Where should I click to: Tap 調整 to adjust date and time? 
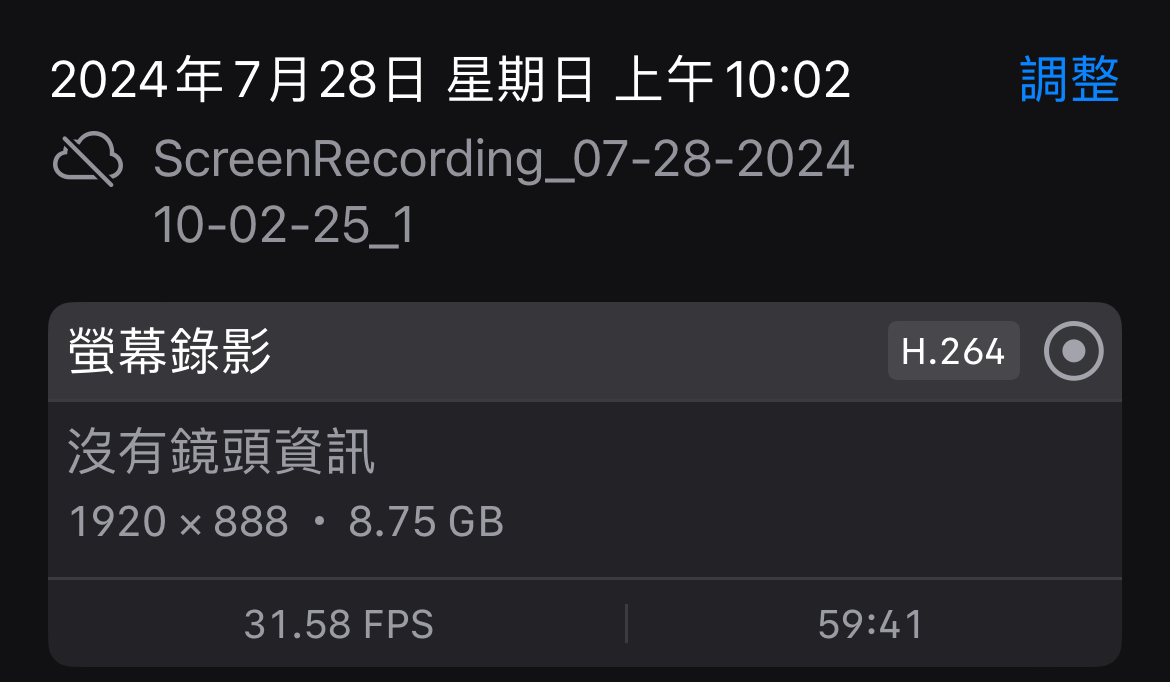tap(1069, 80)
